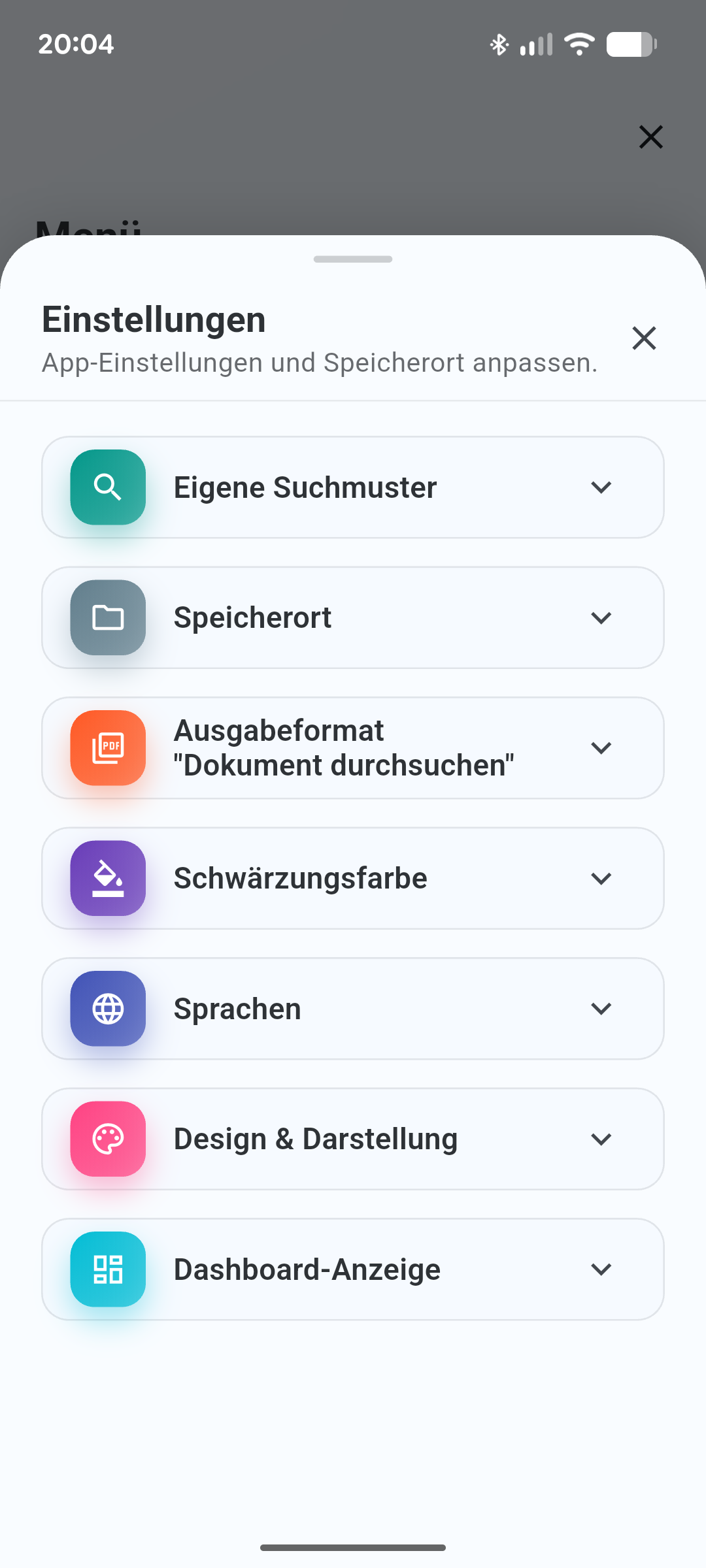The image size is (706, 1568).
Task: Open the folder icon for Speicherort
Action: [107, 617]
